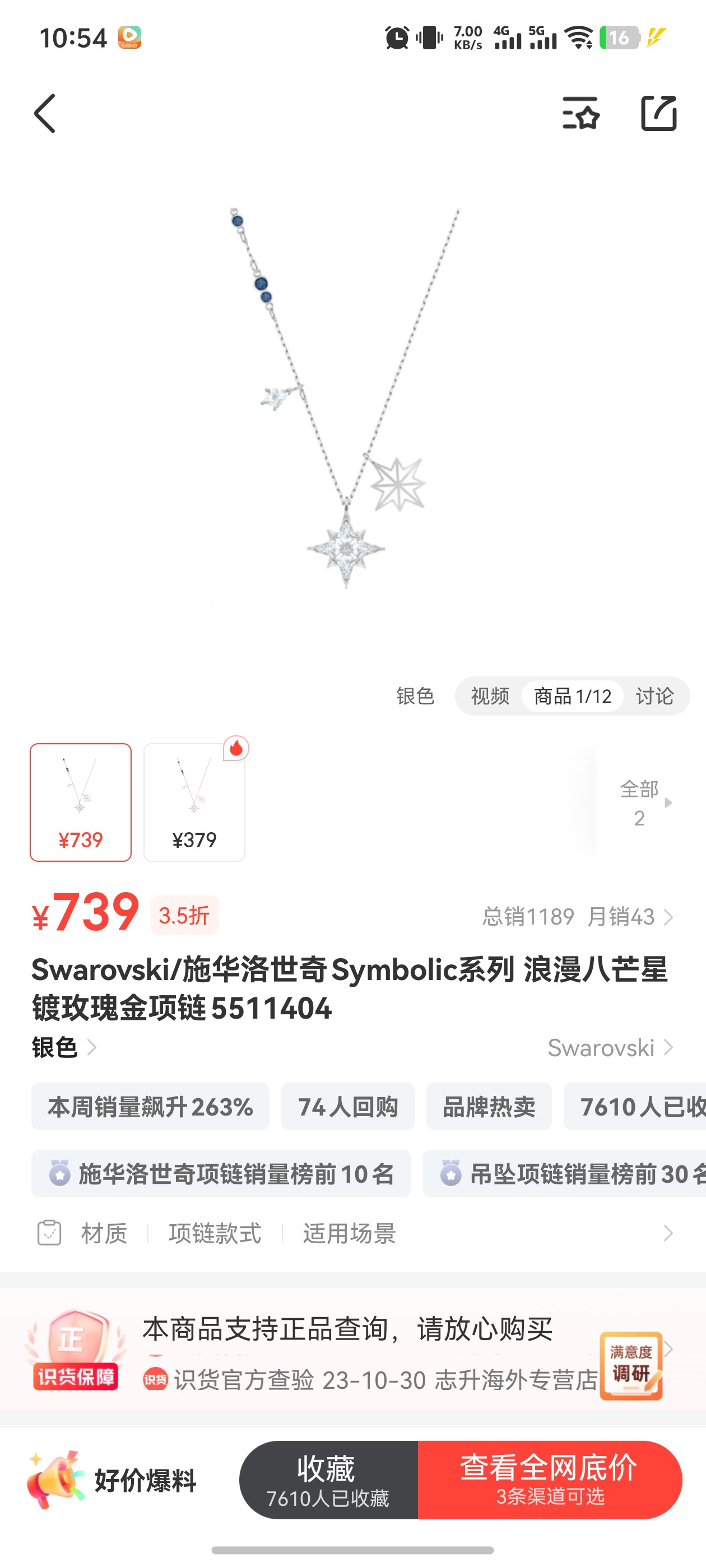The image size is (706, 1568).
Task: View all 2 variants via 全部
Action: (x=645, y=803)
